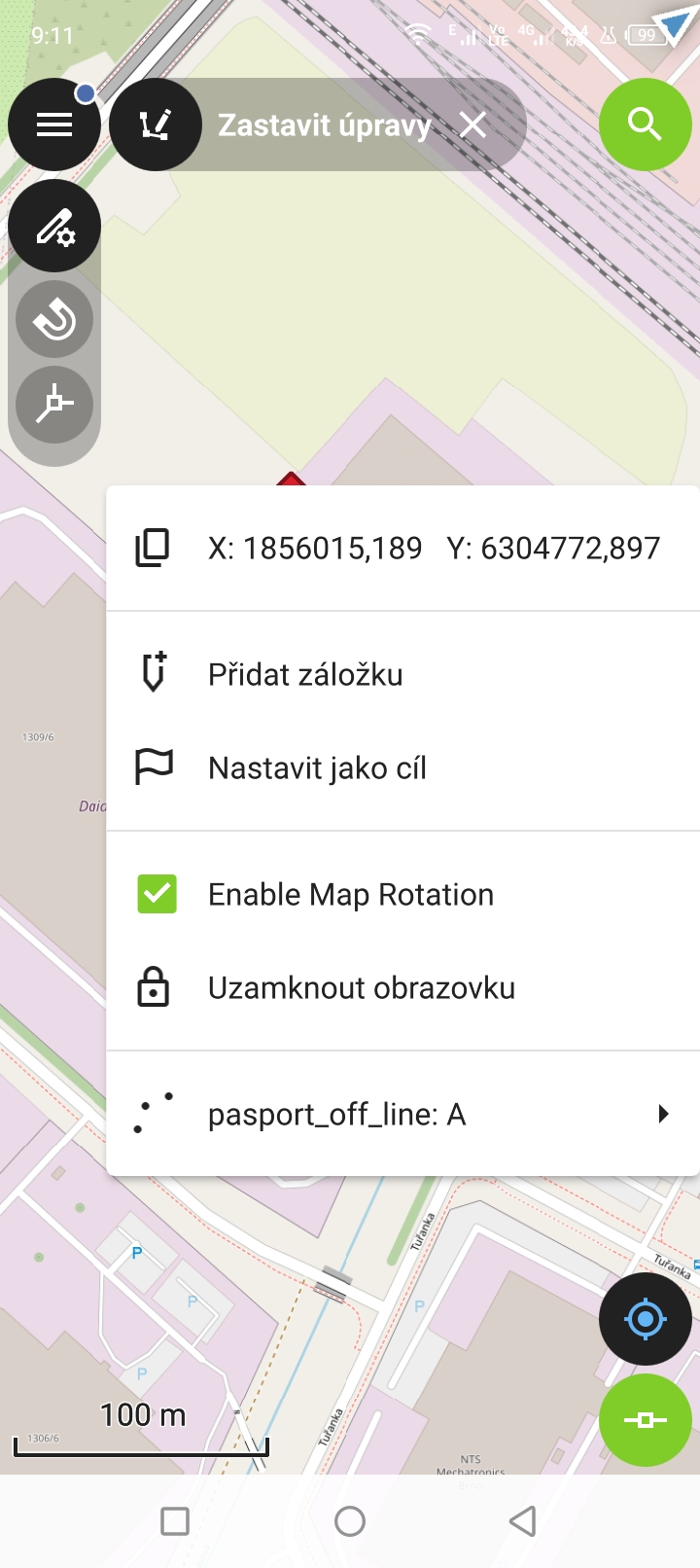Expand the pasport_off_line: A submenu
This screenshot has width=700, height=1568.
click(663, 1114)
